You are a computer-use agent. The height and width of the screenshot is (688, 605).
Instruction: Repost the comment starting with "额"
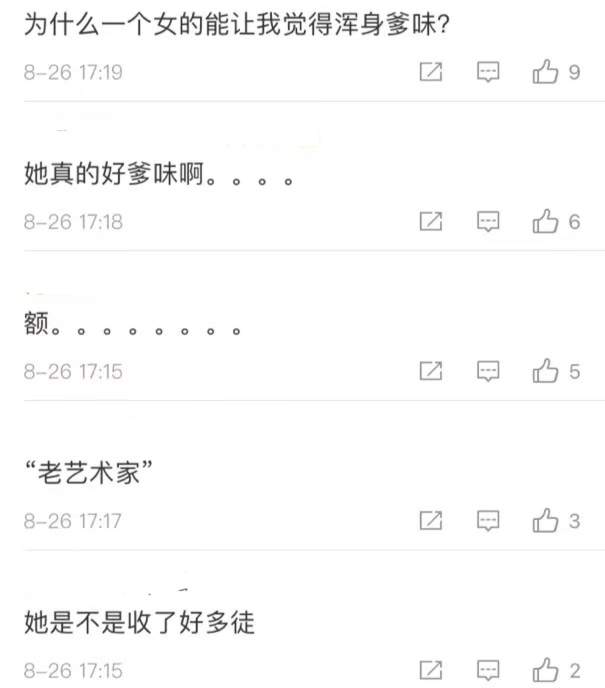click(x=430, y=372)
